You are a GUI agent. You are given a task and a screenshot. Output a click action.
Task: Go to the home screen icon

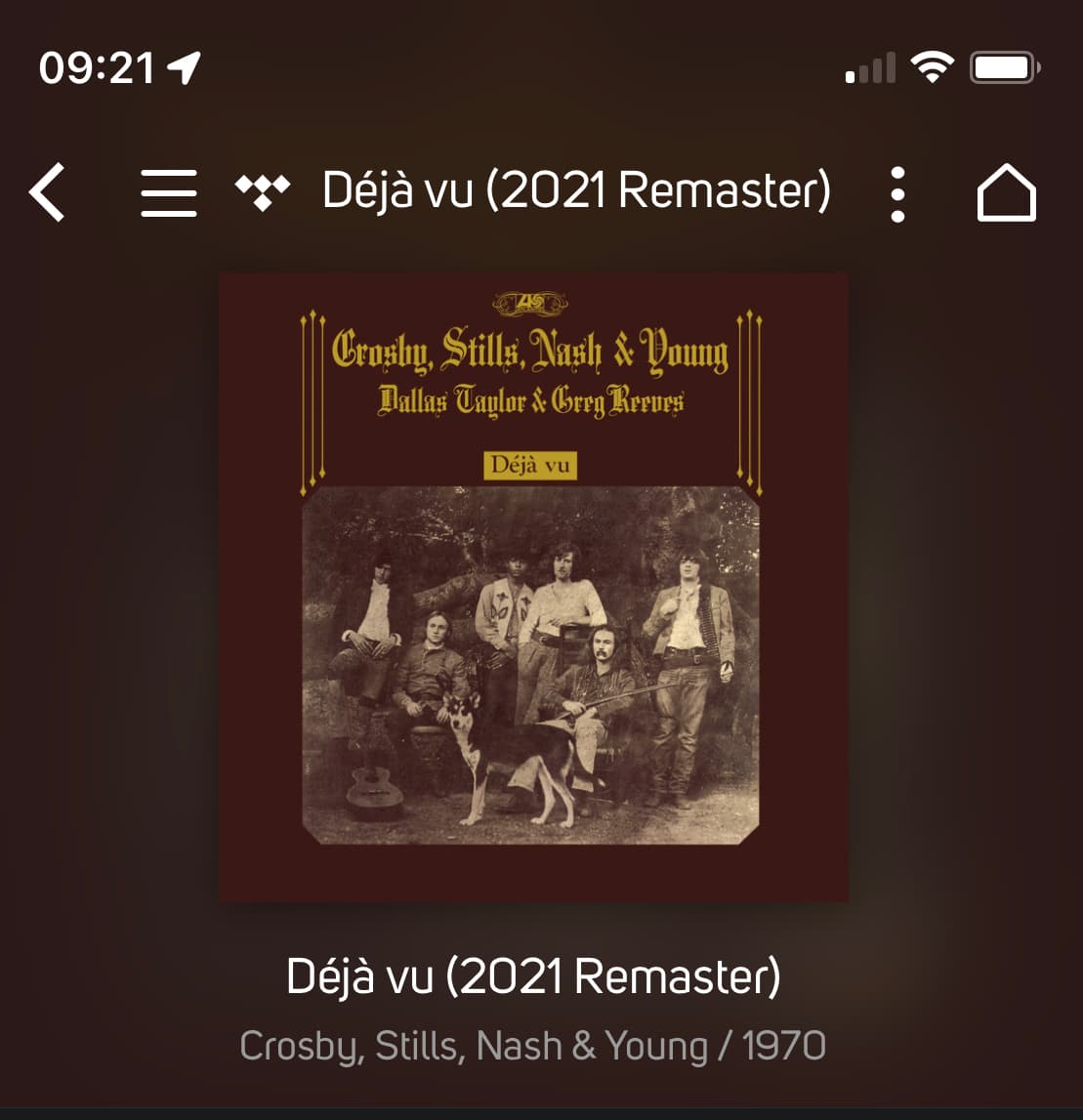[x=1007, y=192]
